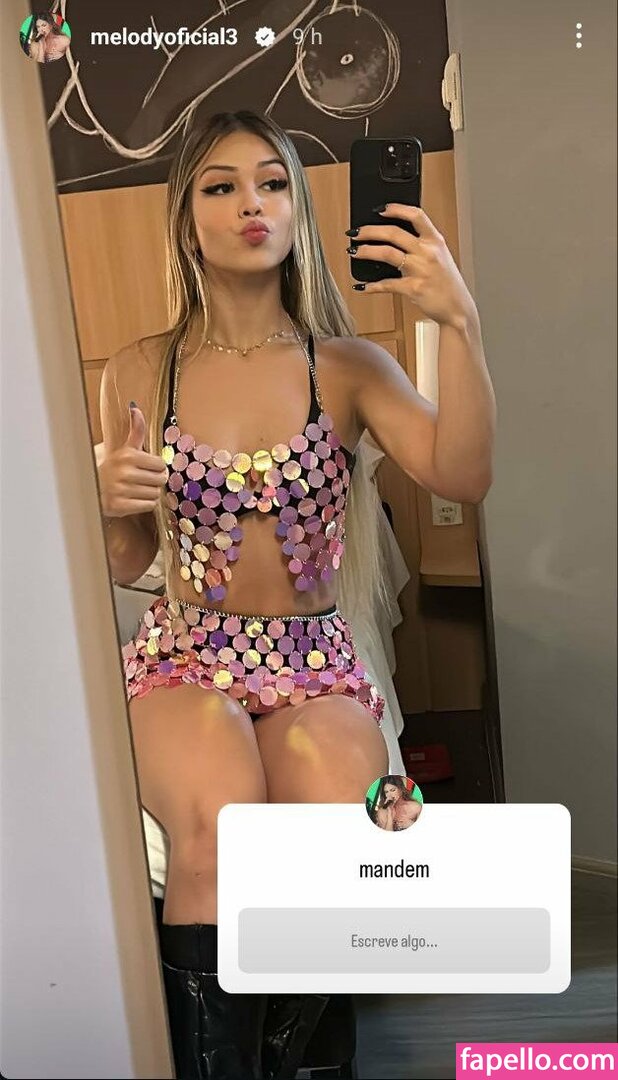Open melodyoficial3 profile from username
This screenshot has height=1080, width=618.
coord(164,37)
